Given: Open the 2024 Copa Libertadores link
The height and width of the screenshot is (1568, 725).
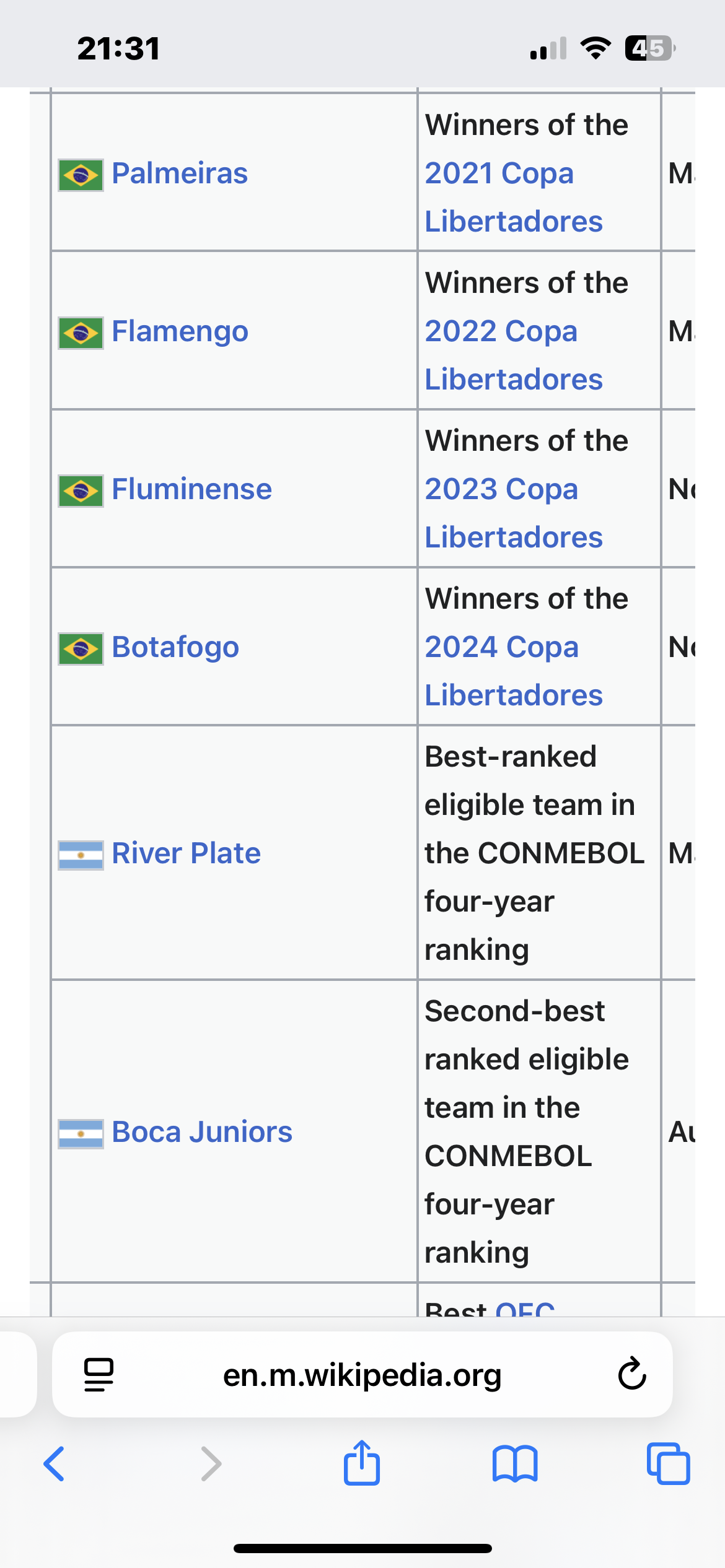Looking at the screenshot, I should tap(514, 671).
